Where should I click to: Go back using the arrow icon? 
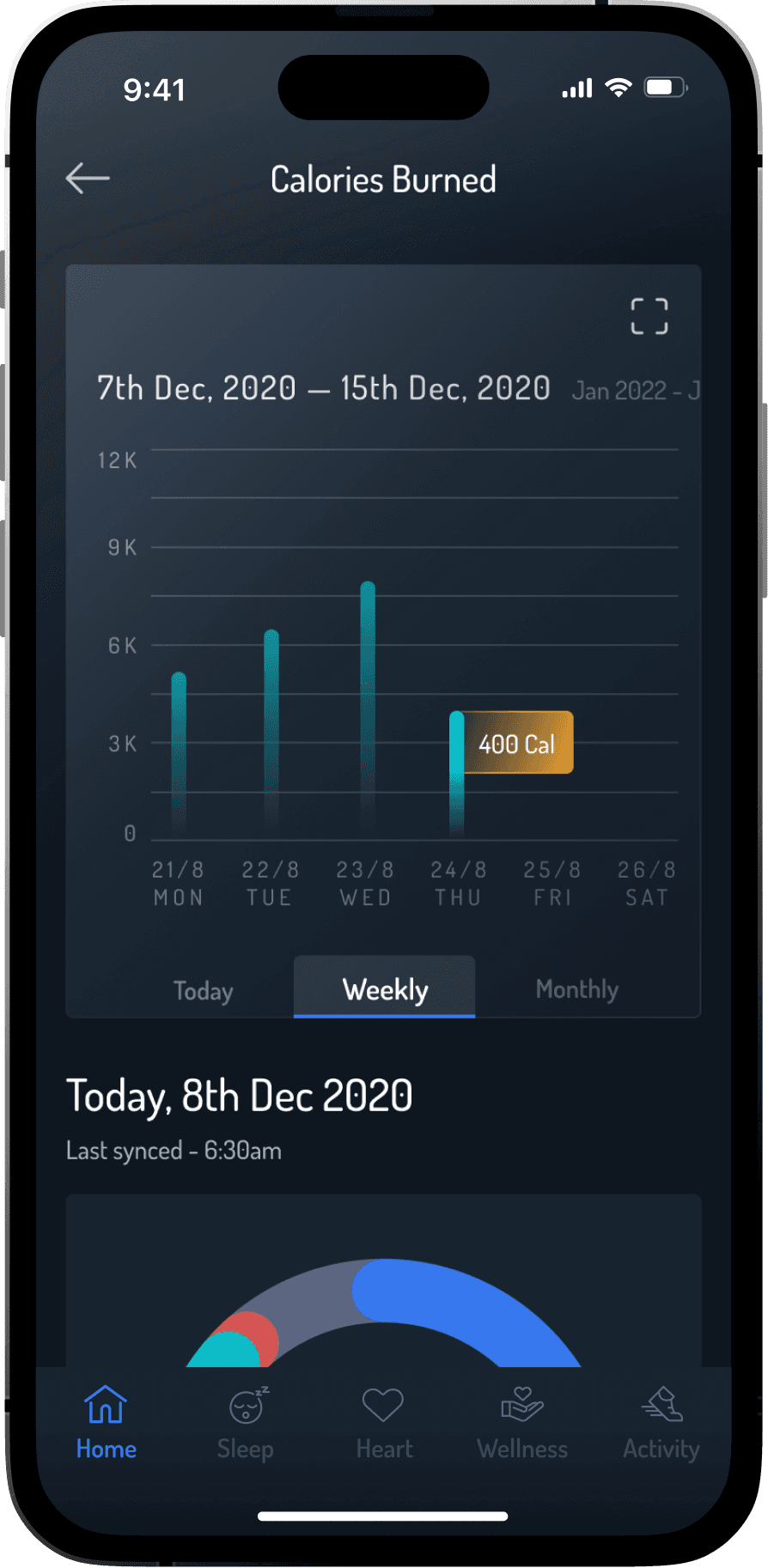[88, 179]
